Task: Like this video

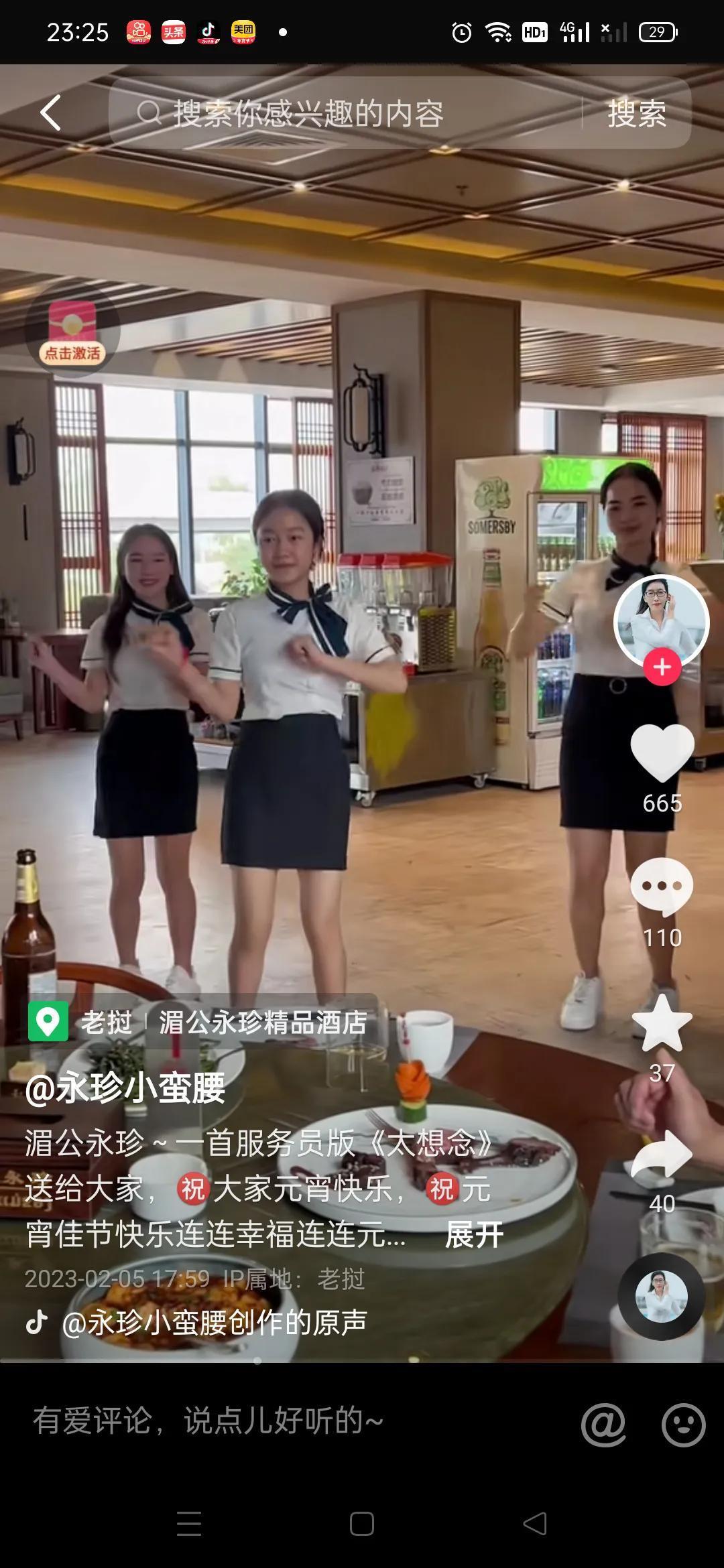Action: click(x=662, y=753)
